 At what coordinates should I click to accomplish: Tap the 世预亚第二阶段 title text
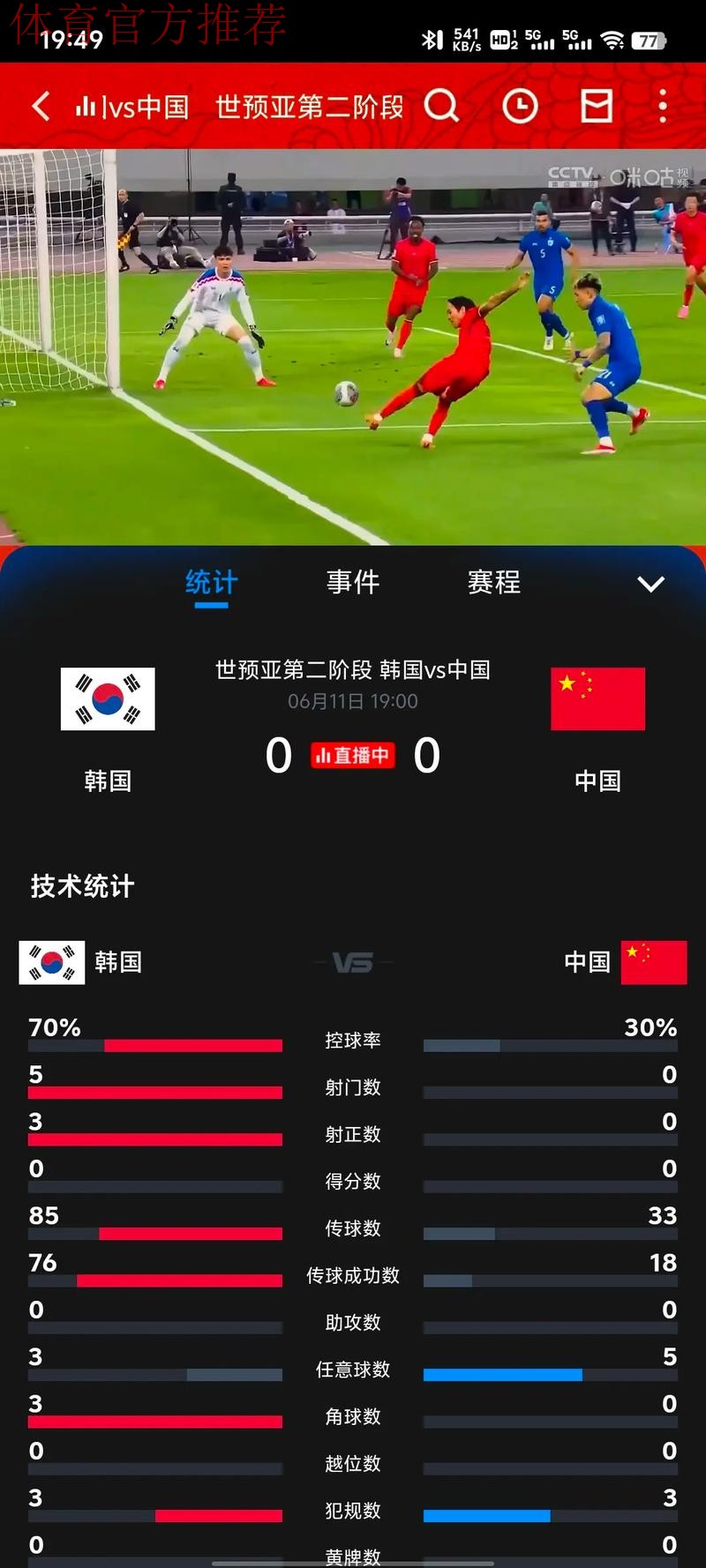point(309,106)
